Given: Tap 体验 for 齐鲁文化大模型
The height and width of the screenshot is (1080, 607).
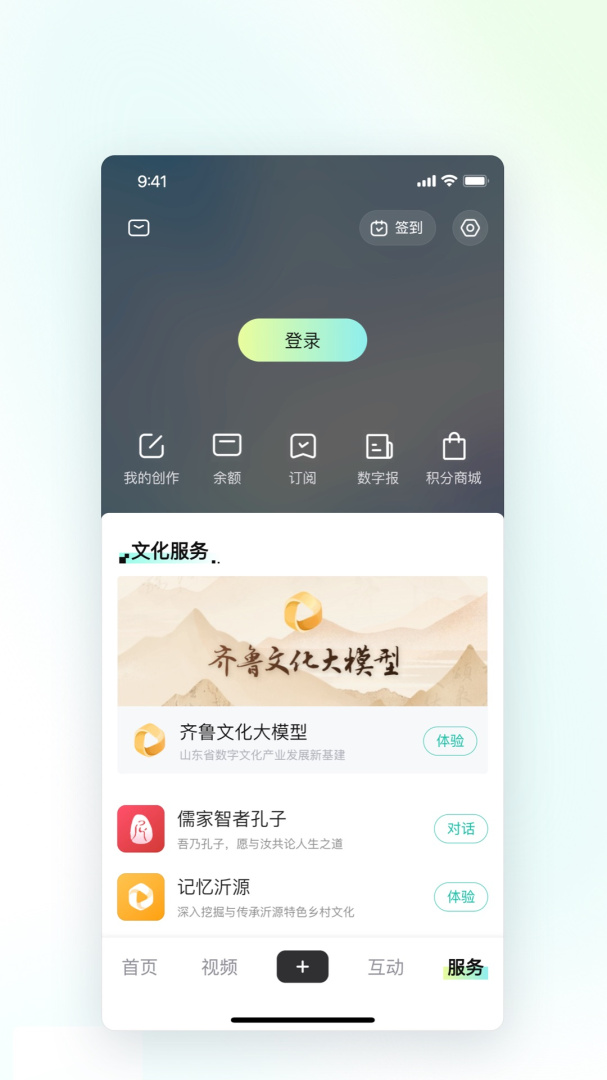Looking at the screenshot, I should point(450,741).
